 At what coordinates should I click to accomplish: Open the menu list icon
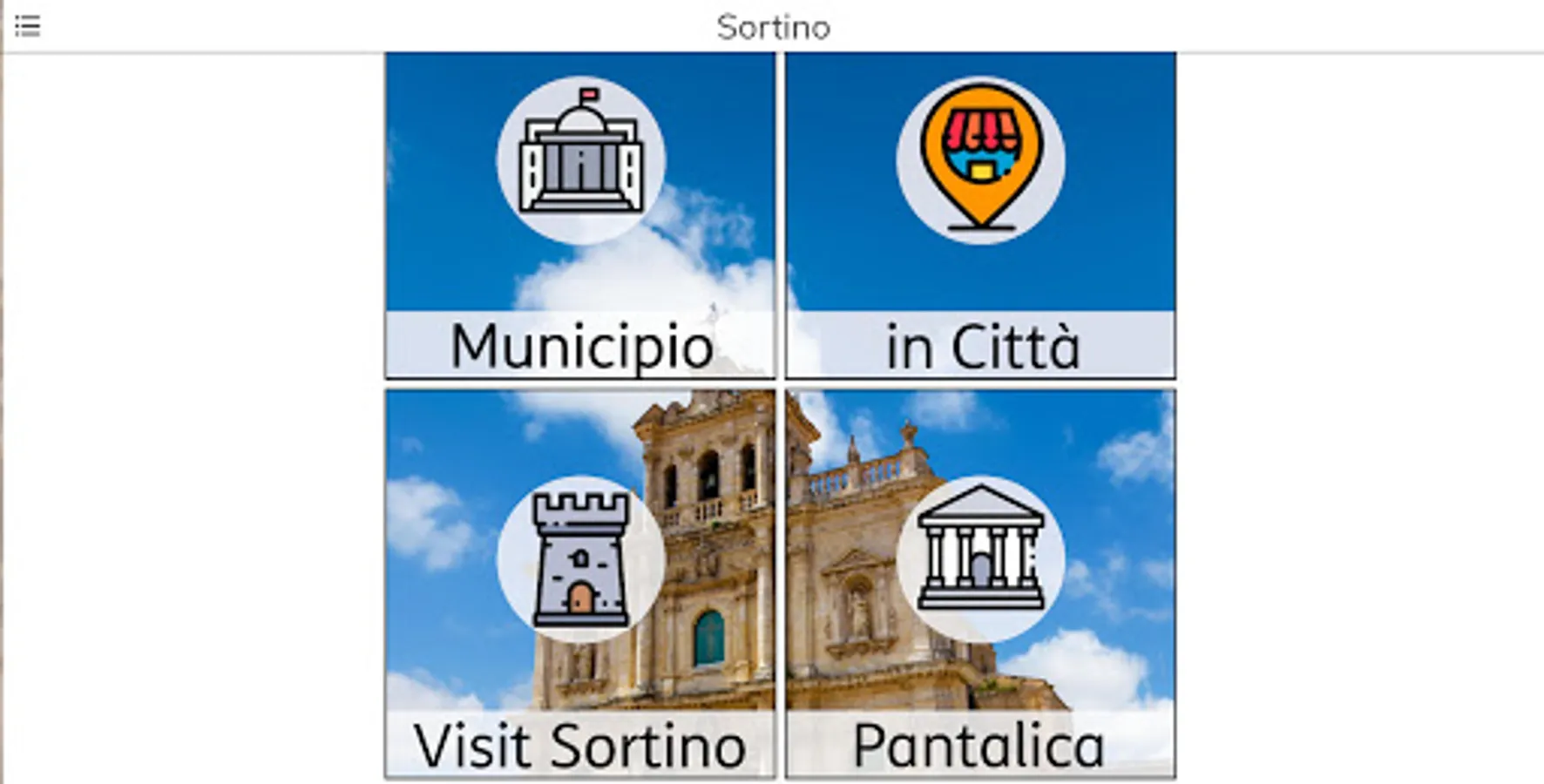click(27, 26)
